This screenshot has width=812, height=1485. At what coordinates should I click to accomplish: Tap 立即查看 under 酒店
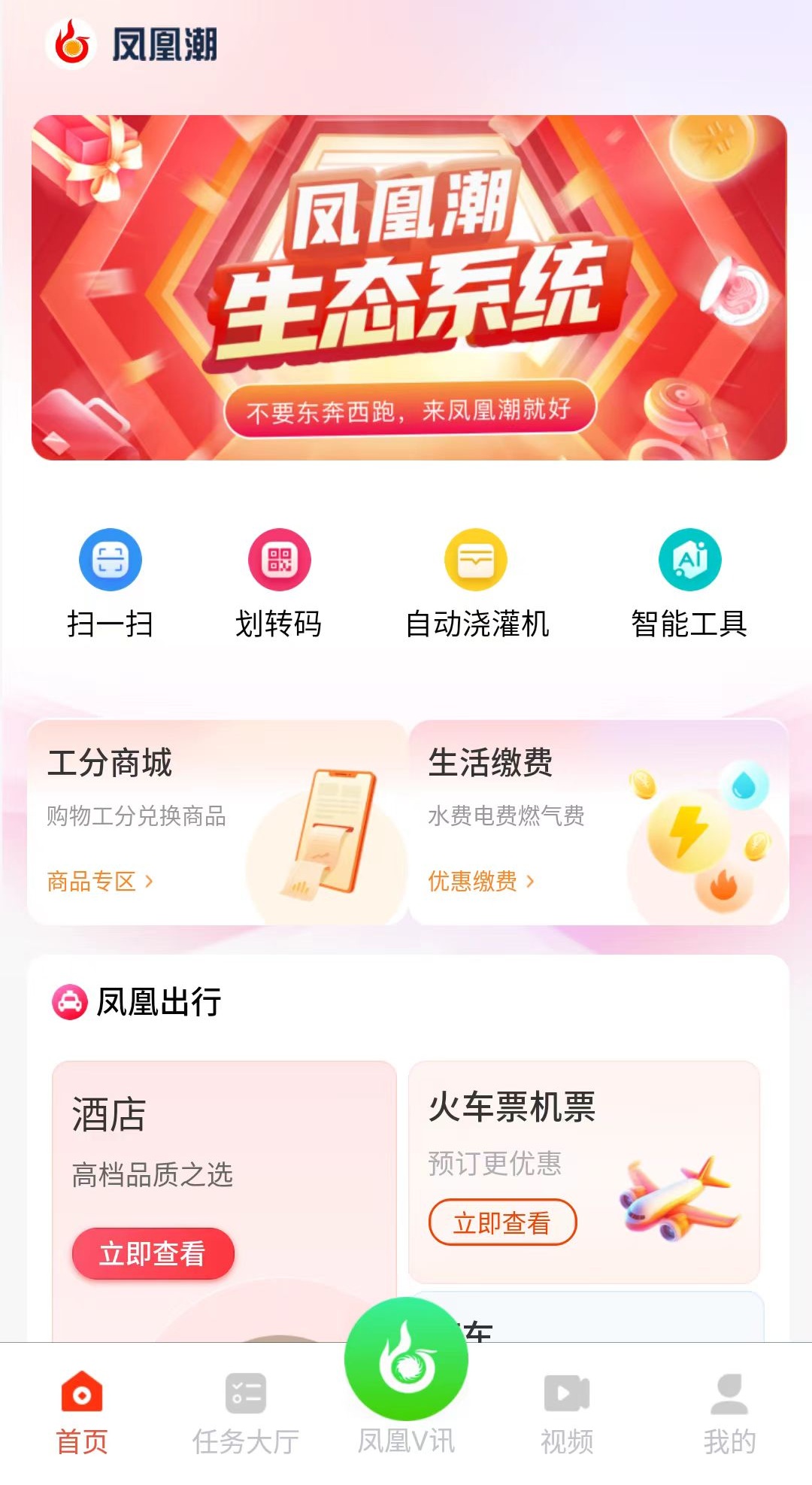click(153, 1253)
